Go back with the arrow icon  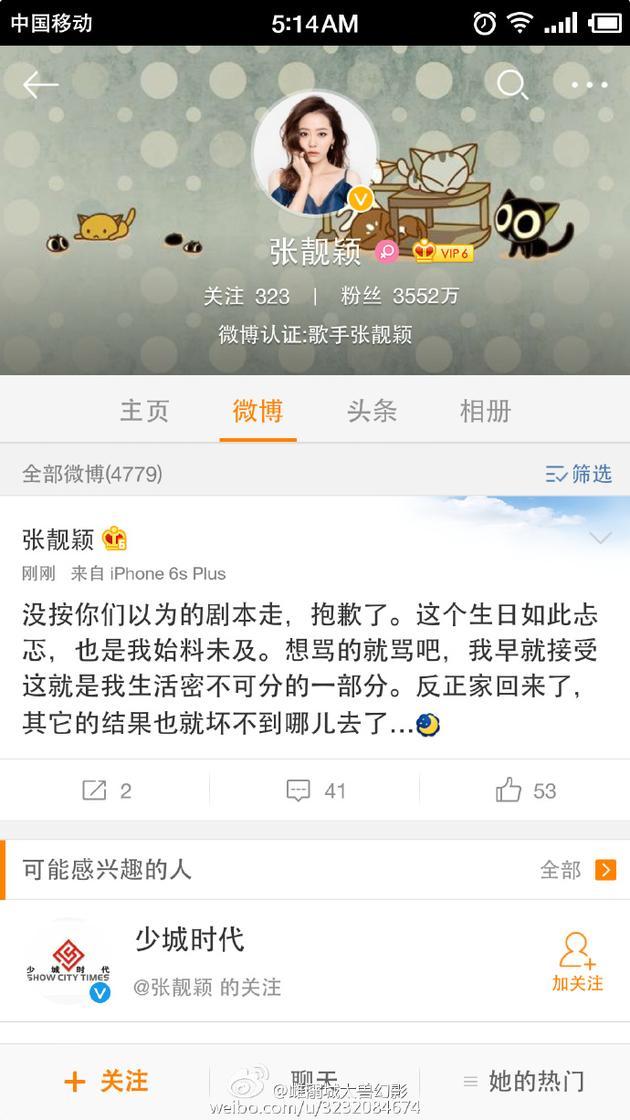(41, 85)
